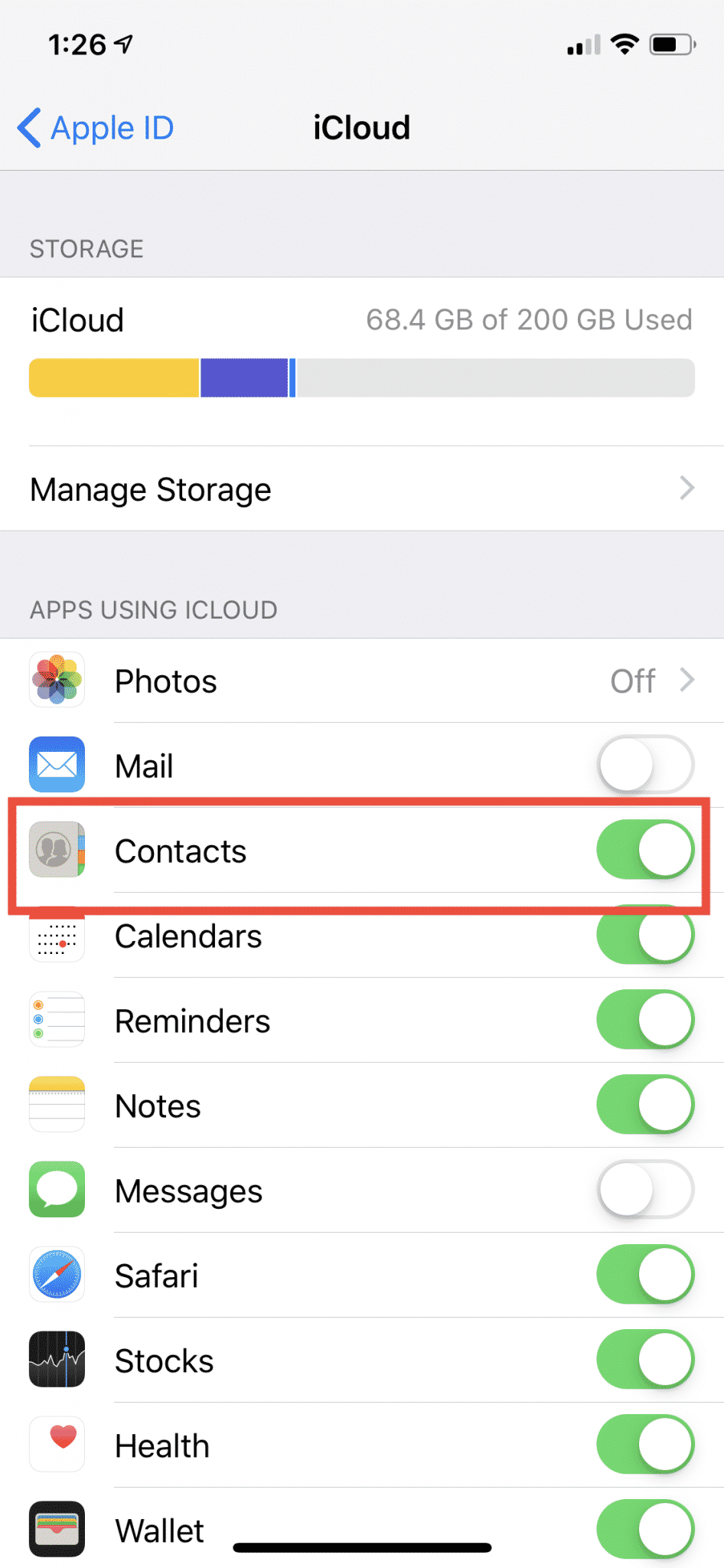Turn off Contacts iCloud sync

[645, 850]
